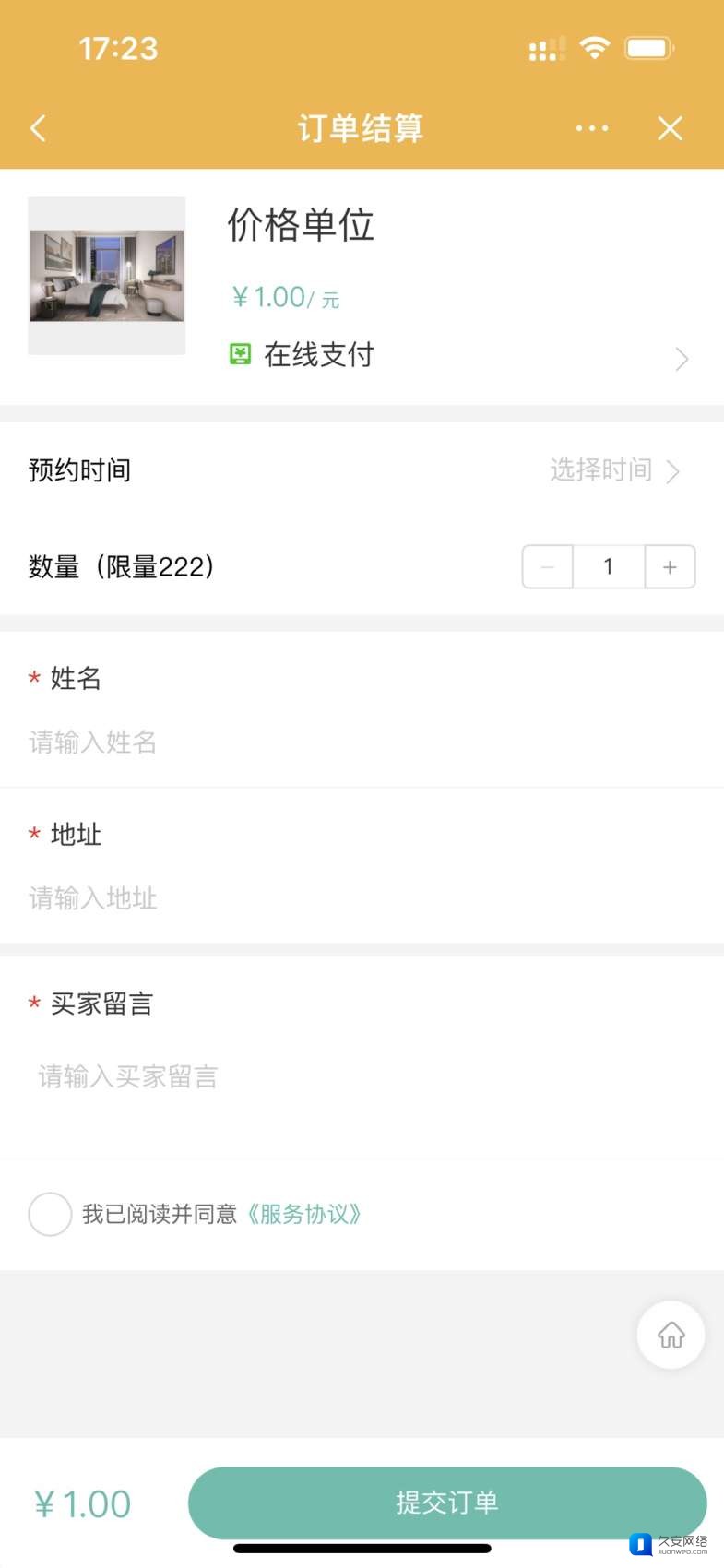Screen dimensions: 724x1568
Task: Check the 我已阅读并同意 agreement circle
Action: tap(50, 1214)
